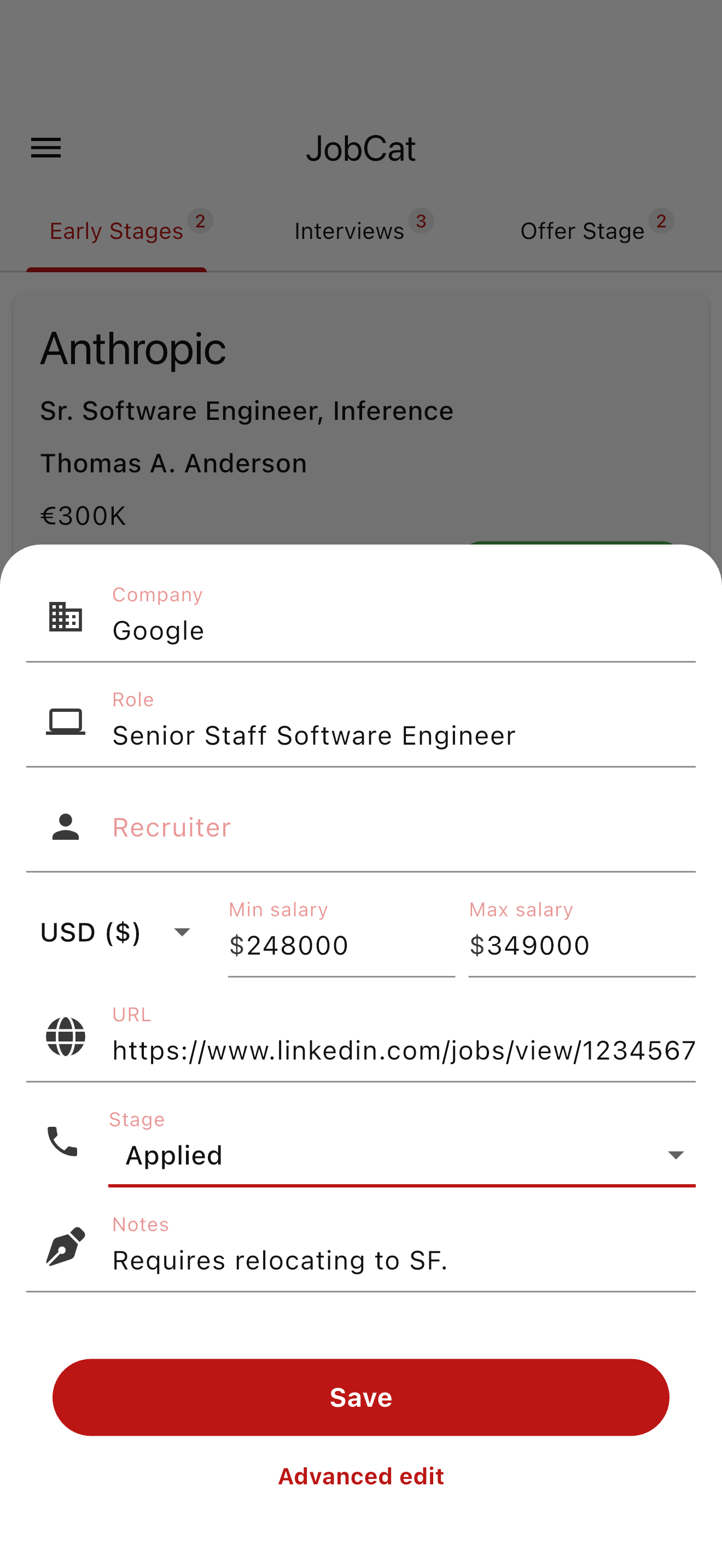Click the phone icon beside Stage
Image resolution: width=722 pixels, height=1568 pixels.
[63, 1143]
